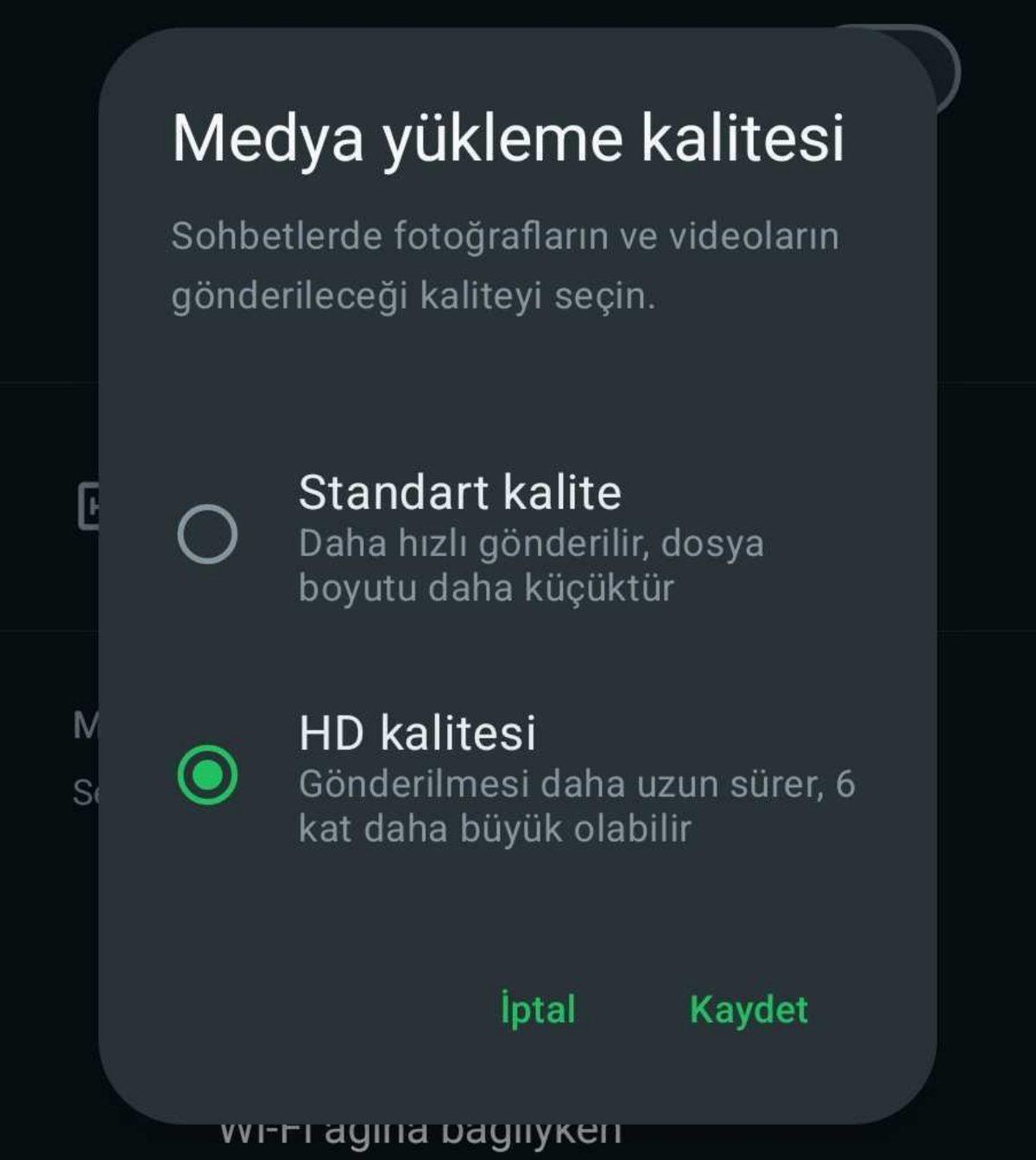
Task: Select the HD kalitesi label text
Action: tap(419, 734)
